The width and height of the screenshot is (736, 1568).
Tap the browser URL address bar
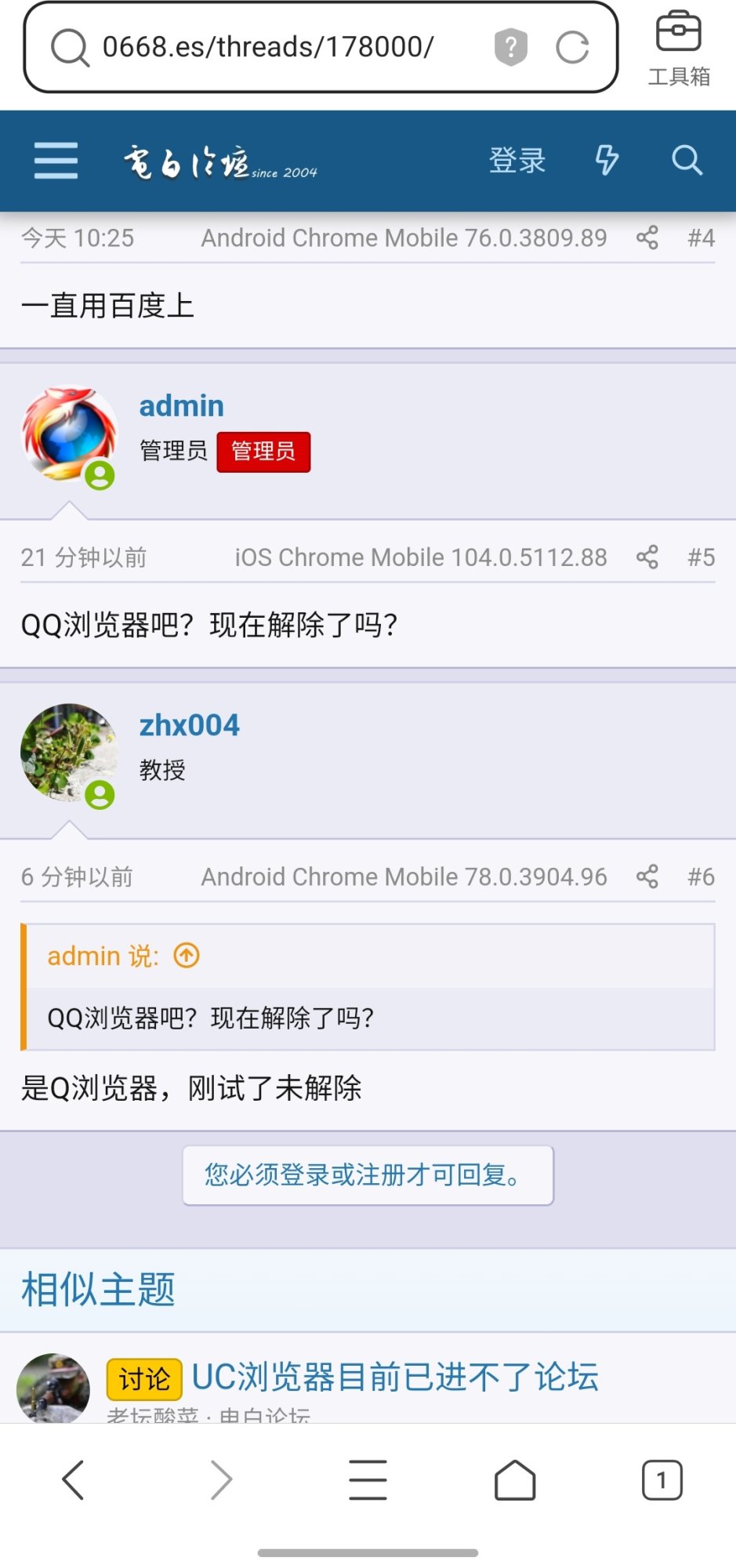(266, 47)
